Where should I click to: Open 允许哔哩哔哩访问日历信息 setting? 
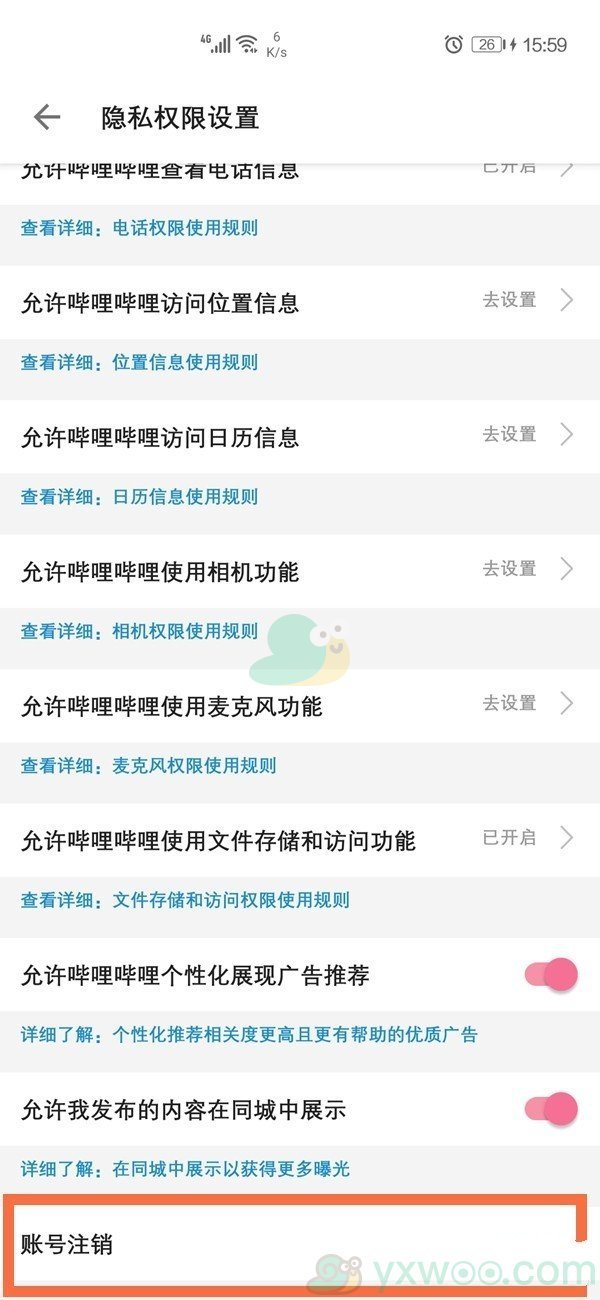pyautogui.click(x=298, y=436)
